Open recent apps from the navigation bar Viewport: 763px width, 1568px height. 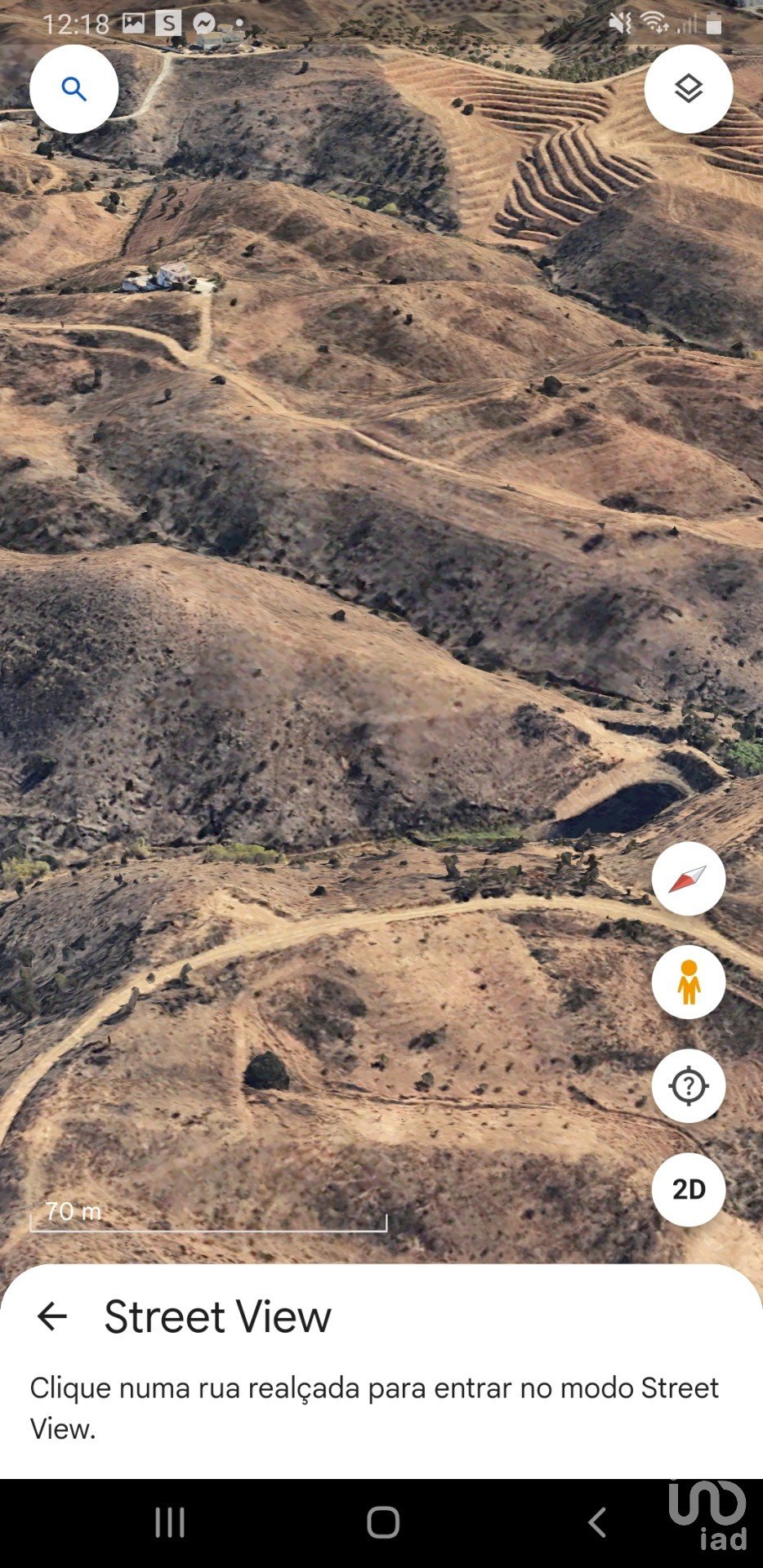click(x=170, y=1522)
